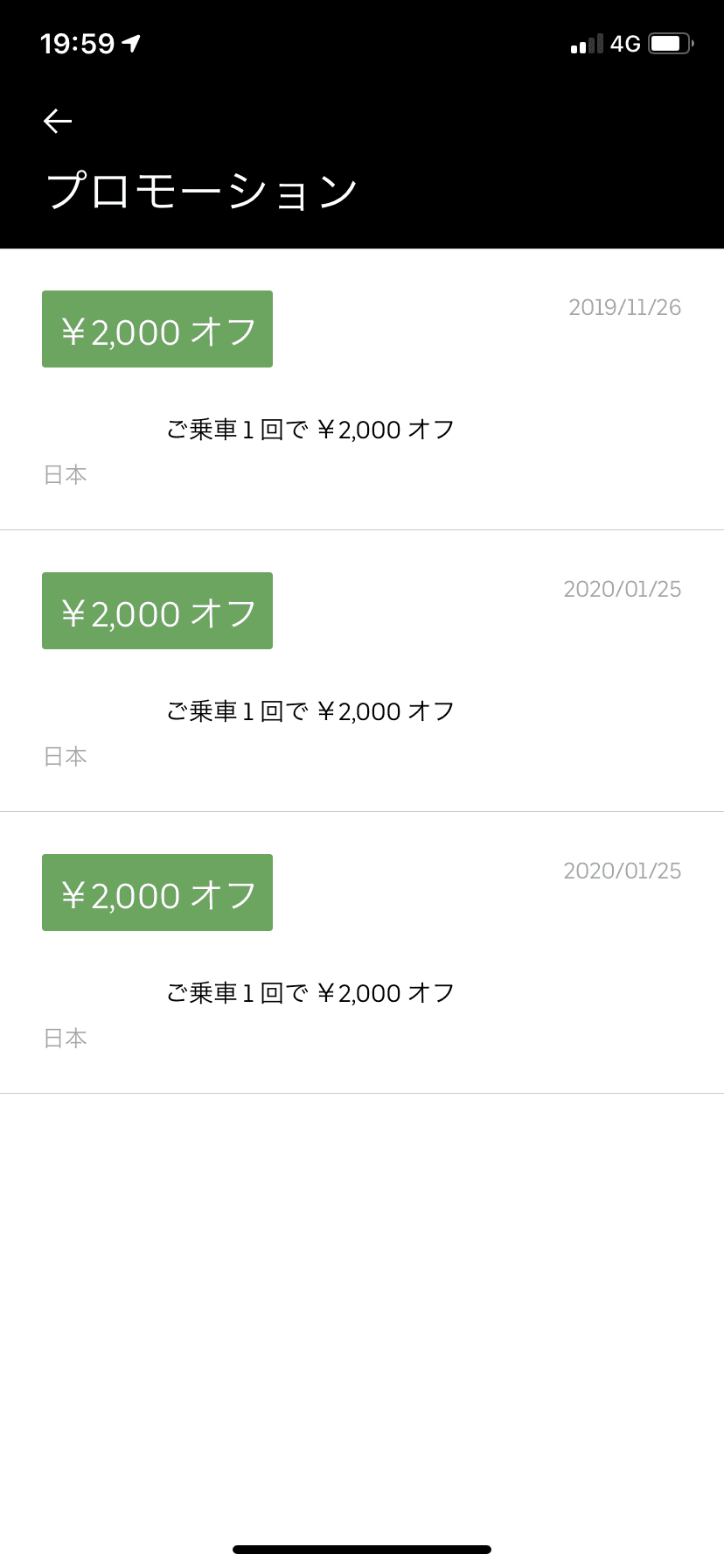Screen dimensions: 724x1568
Task: Click the プロモーション page title
Action: point(200,186)
